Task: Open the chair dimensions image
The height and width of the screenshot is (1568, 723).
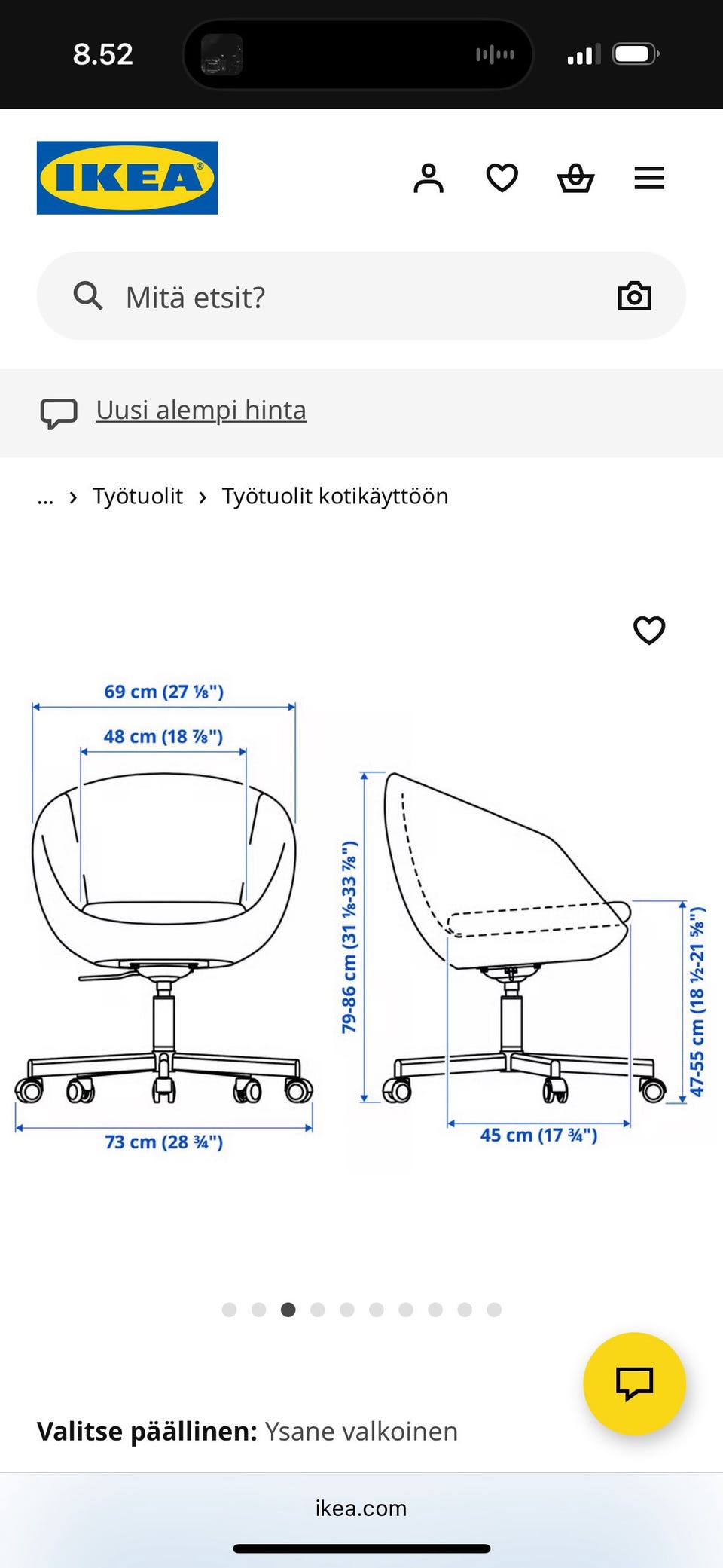Action: click(361, 919)
